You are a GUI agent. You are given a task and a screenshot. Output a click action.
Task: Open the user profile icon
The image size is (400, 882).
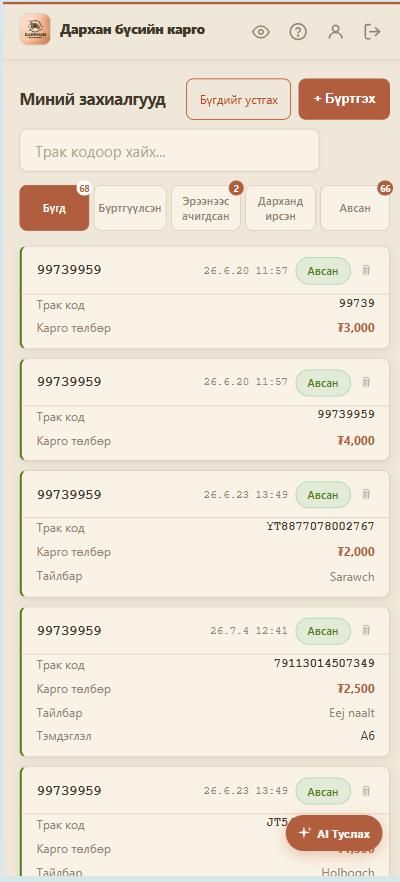click(x=335, y=32)
